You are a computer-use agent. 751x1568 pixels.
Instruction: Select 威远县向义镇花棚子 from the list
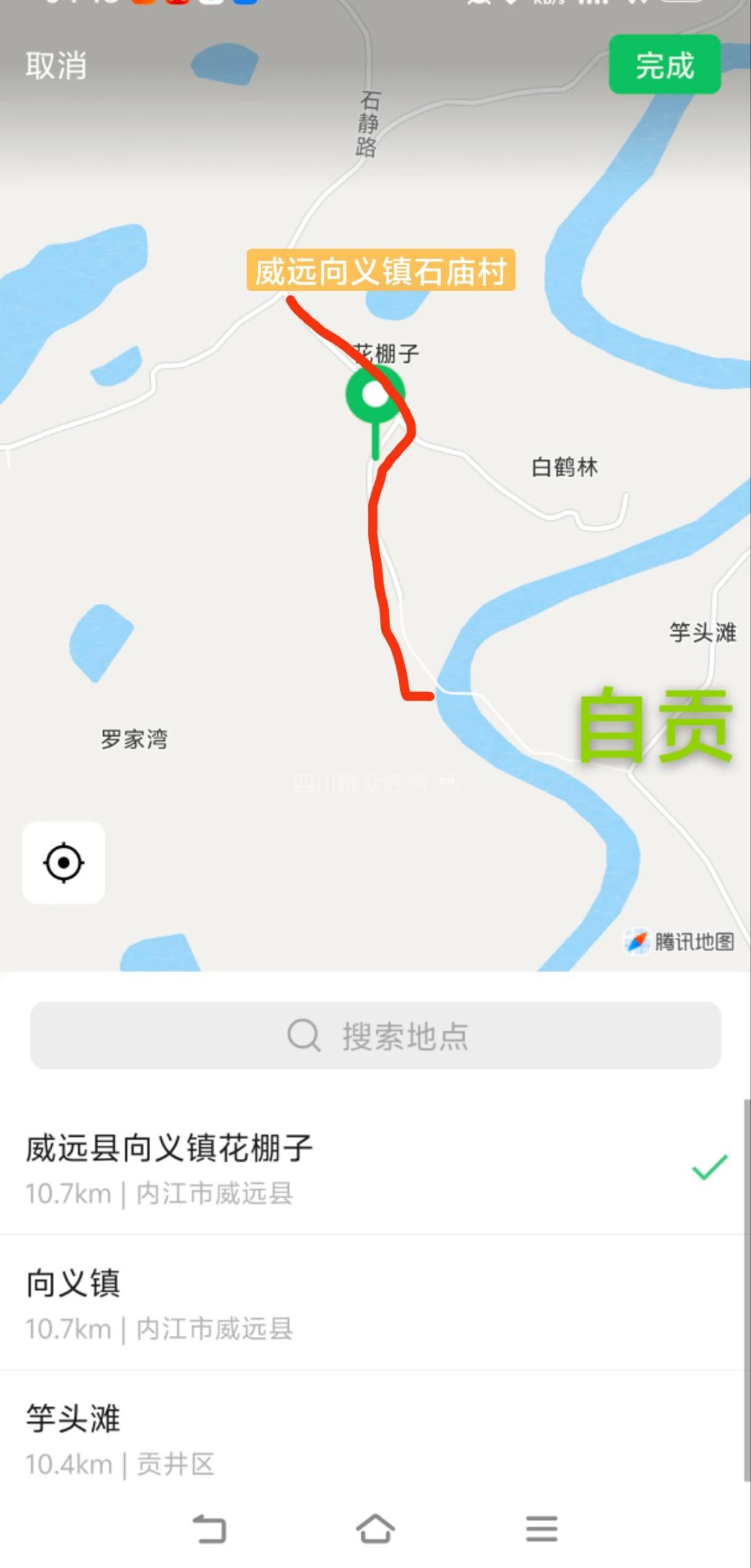(x=371, y=1168)
